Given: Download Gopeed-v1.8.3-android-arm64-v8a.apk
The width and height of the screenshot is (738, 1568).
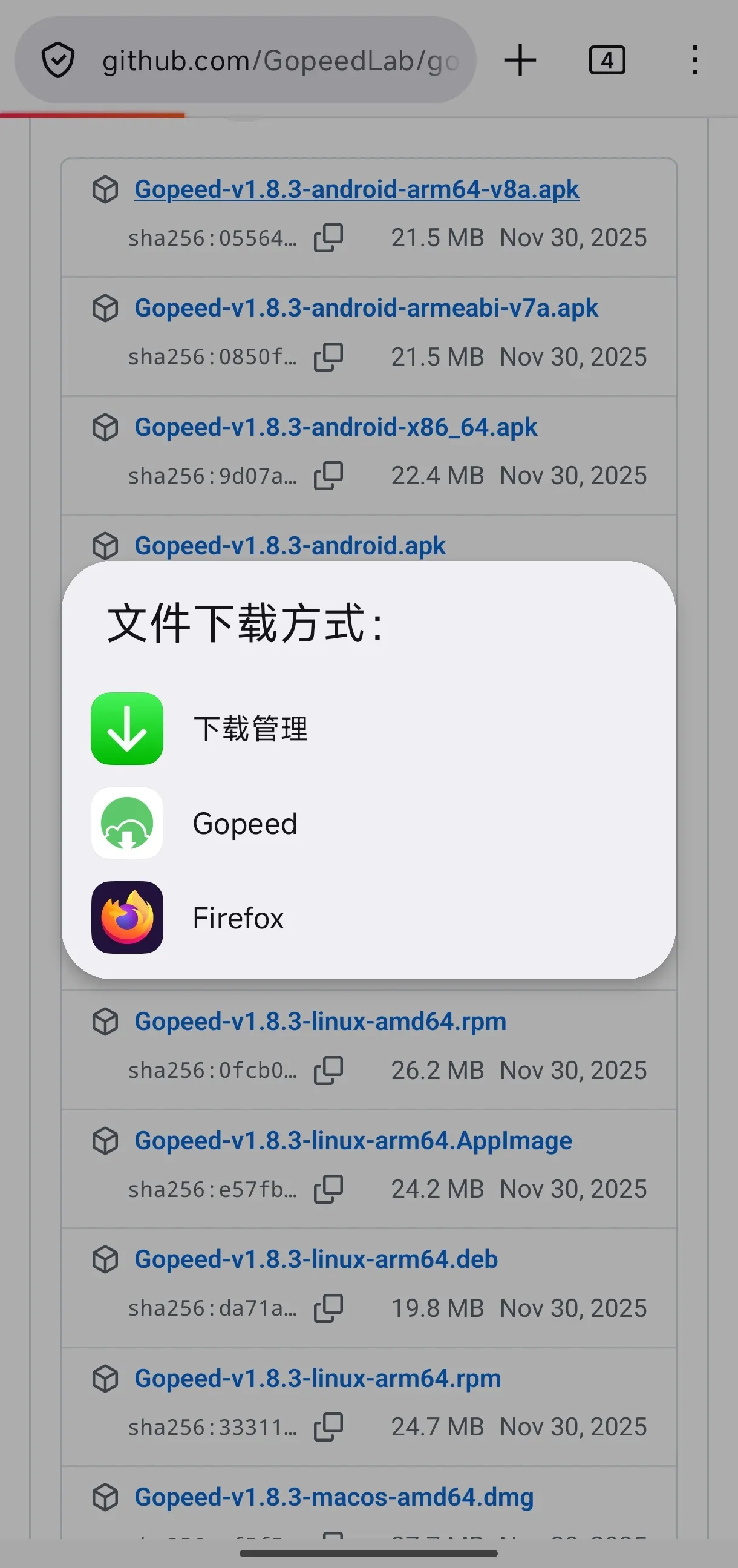Looking at the screenshot, I should pos(356,189).
